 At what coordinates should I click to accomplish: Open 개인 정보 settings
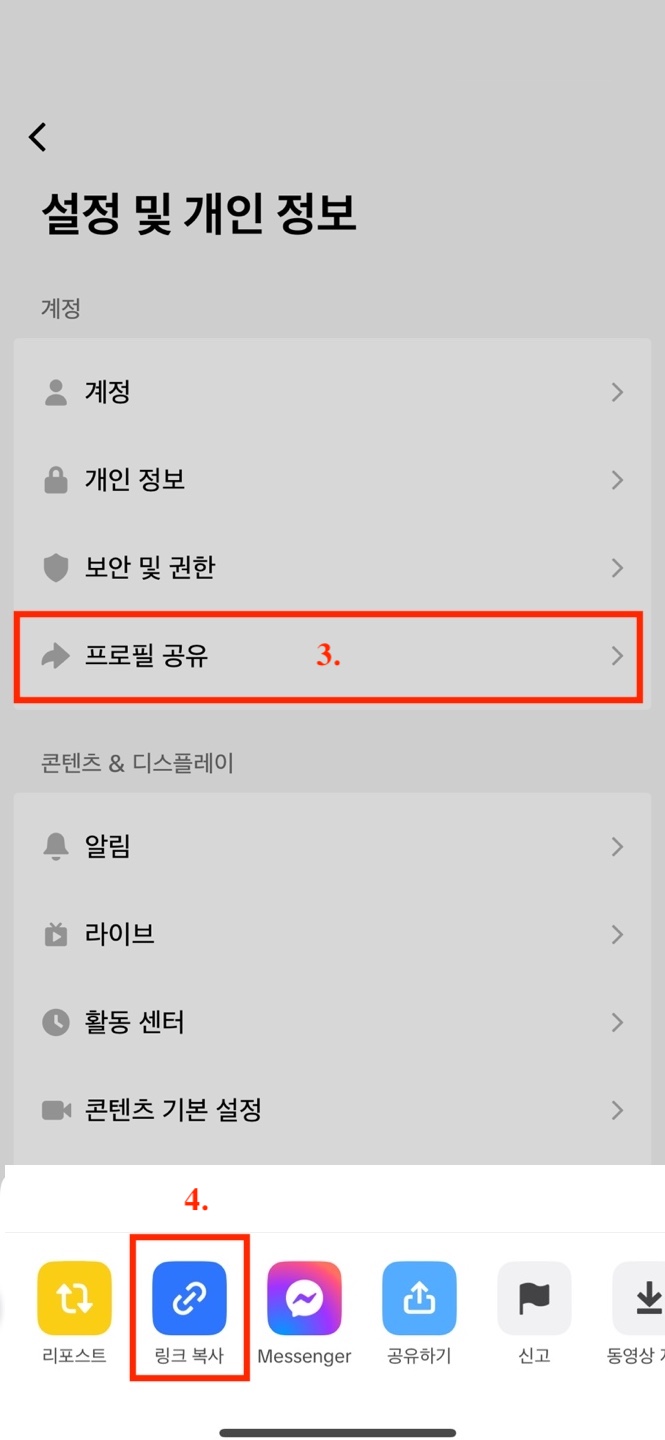point(332,480)
